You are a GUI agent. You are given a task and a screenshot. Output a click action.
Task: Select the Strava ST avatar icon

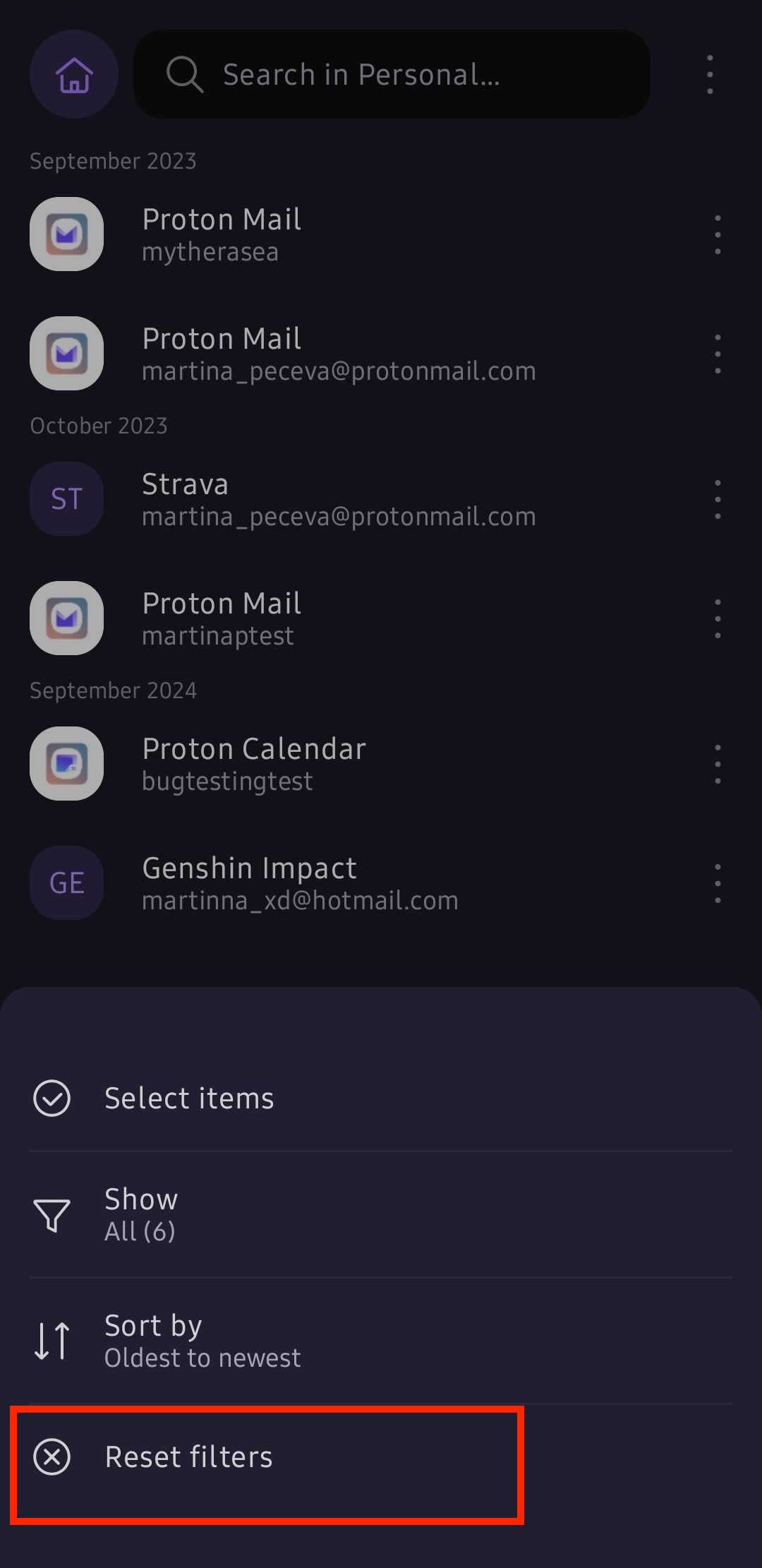[66, 498]
